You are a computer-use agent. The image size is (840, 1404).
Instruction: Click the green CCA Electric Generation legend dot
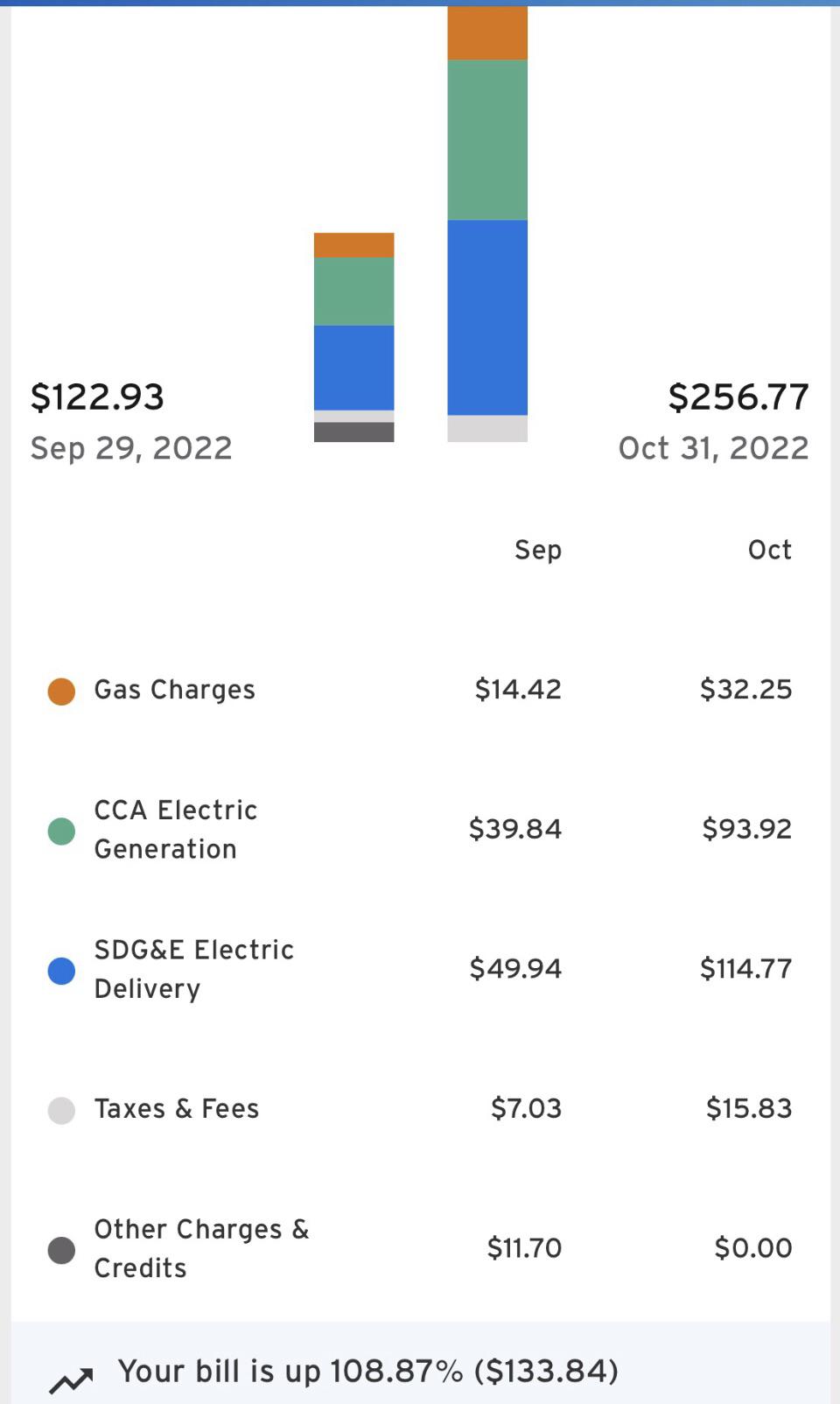(60, 830)
